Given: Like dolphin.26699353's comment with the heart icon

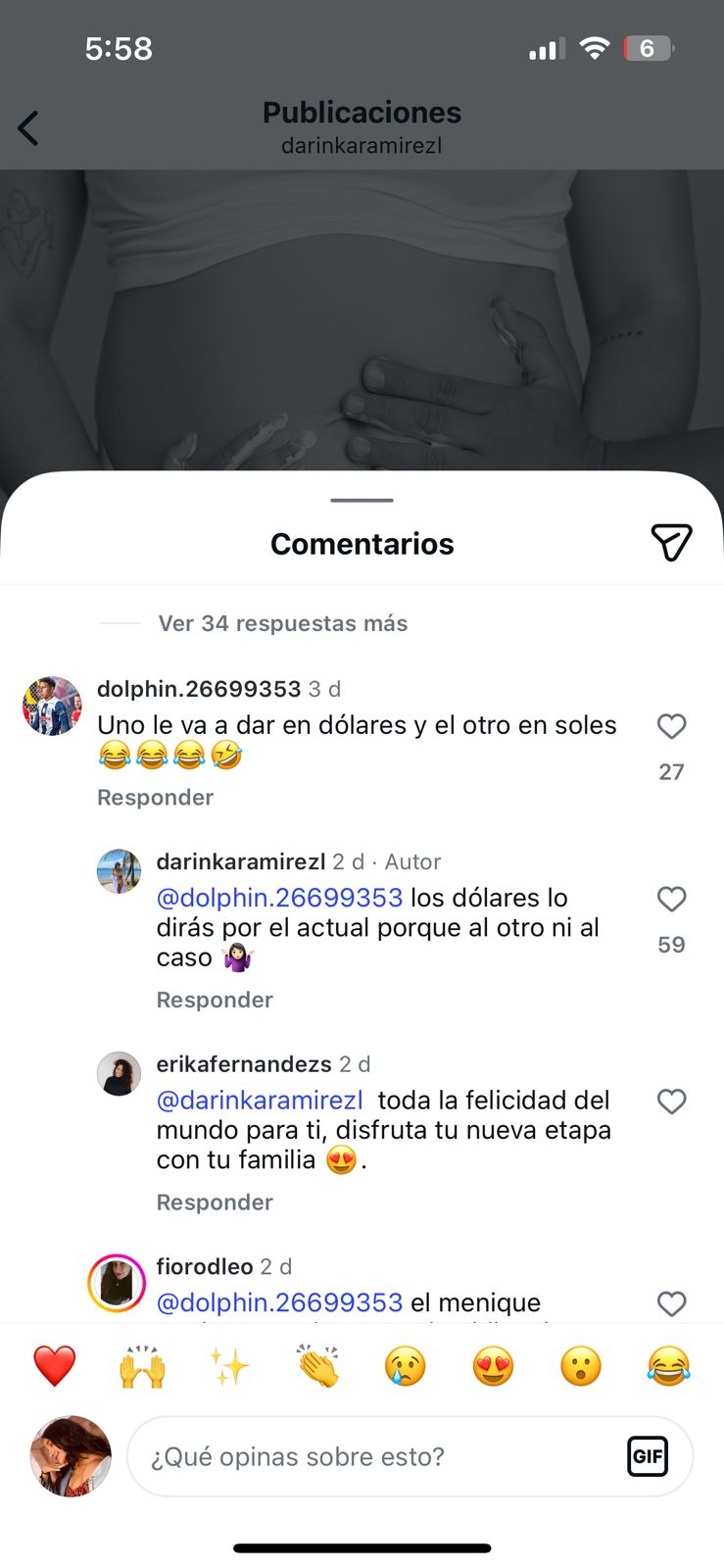Looking at the screenshot, I should (x=671, y=726).
